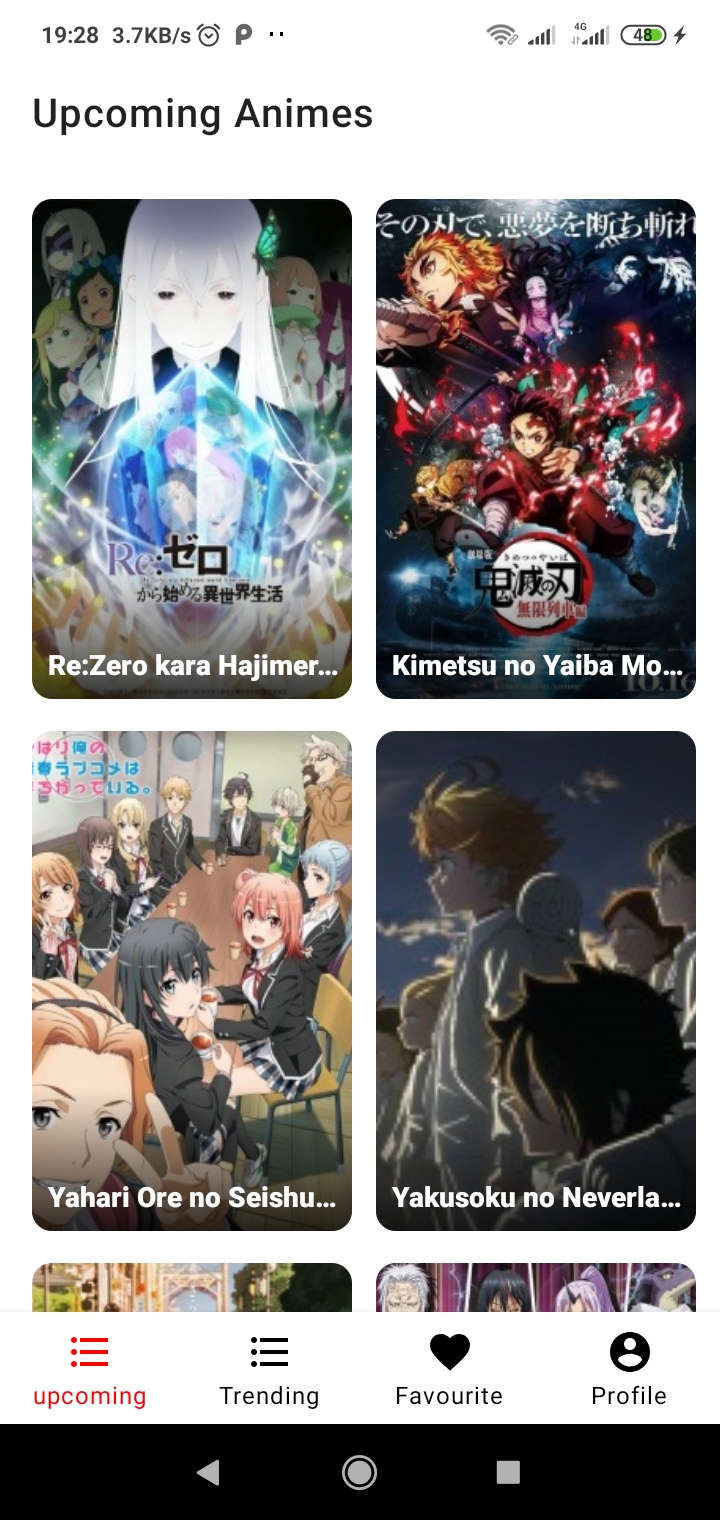
Task: Switch to the Trending tab
Action: 269,1369
